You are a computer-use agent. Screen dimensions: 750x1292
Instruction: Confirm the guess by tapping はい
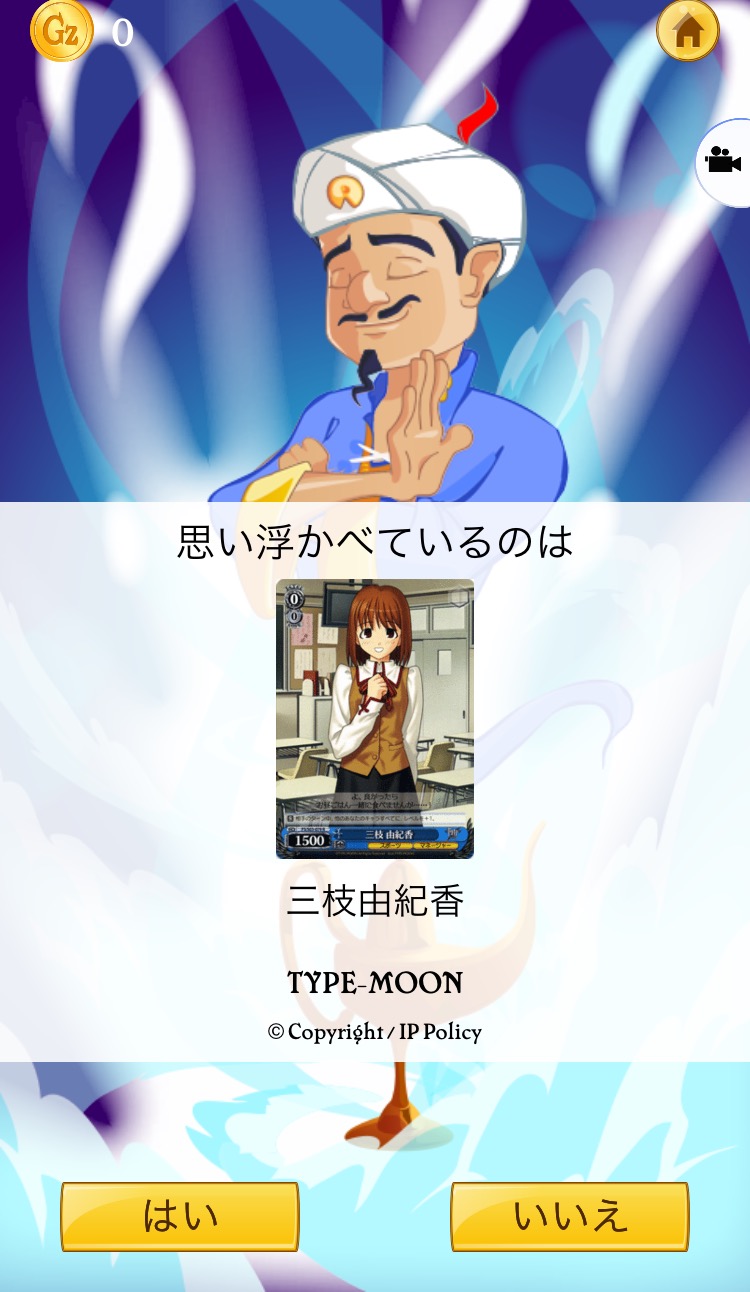click(180, 1216)
